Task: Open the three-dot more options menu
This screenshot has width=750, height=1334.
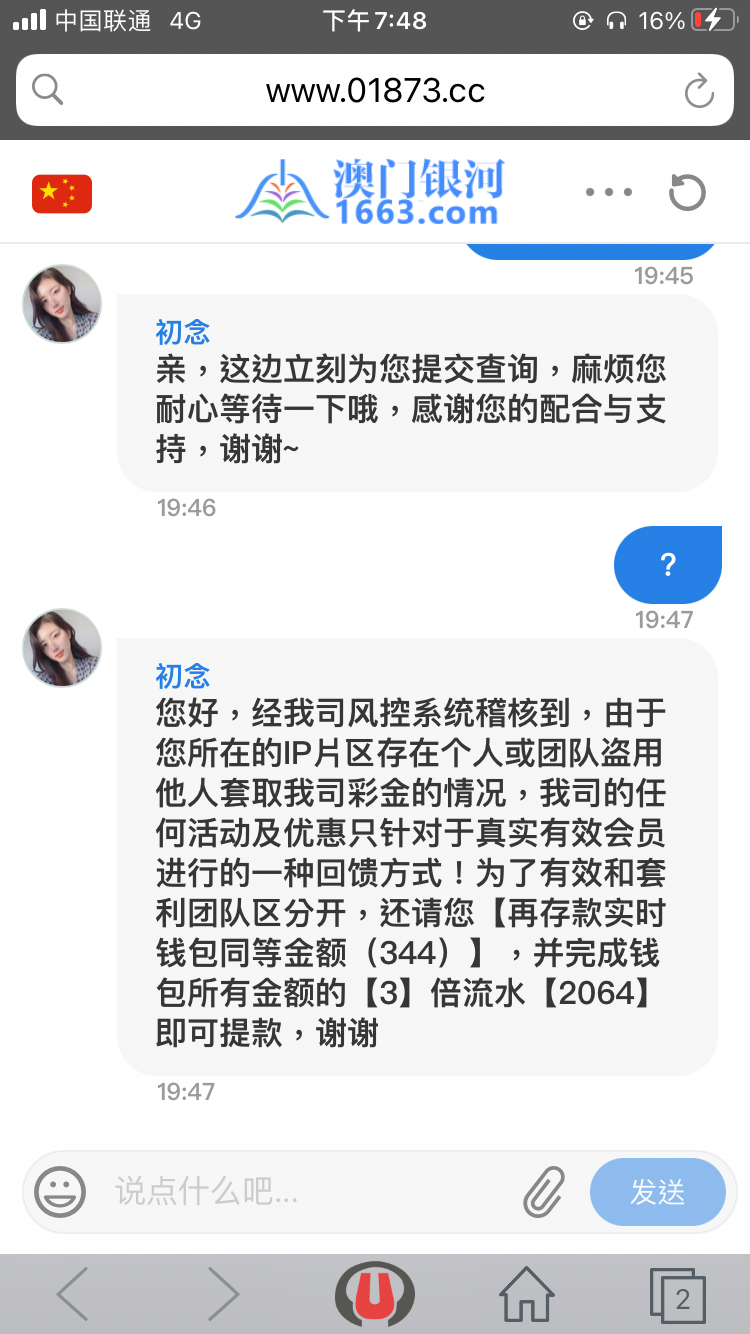Action: point(608,192)
